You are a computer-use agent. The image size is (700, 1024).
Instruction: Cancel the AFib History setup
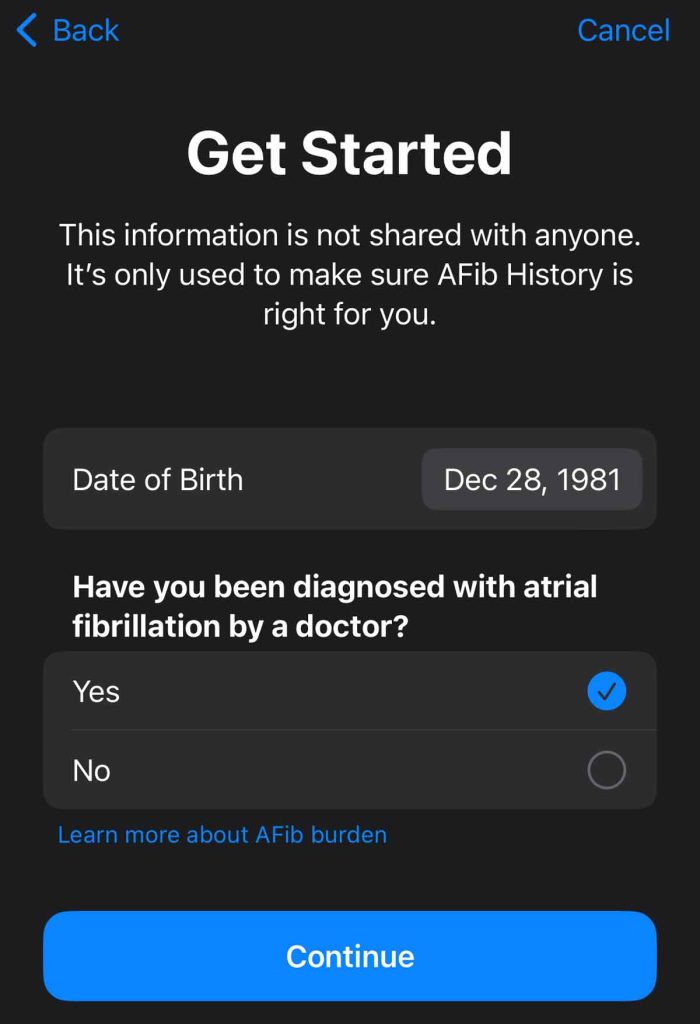(623, 31)
